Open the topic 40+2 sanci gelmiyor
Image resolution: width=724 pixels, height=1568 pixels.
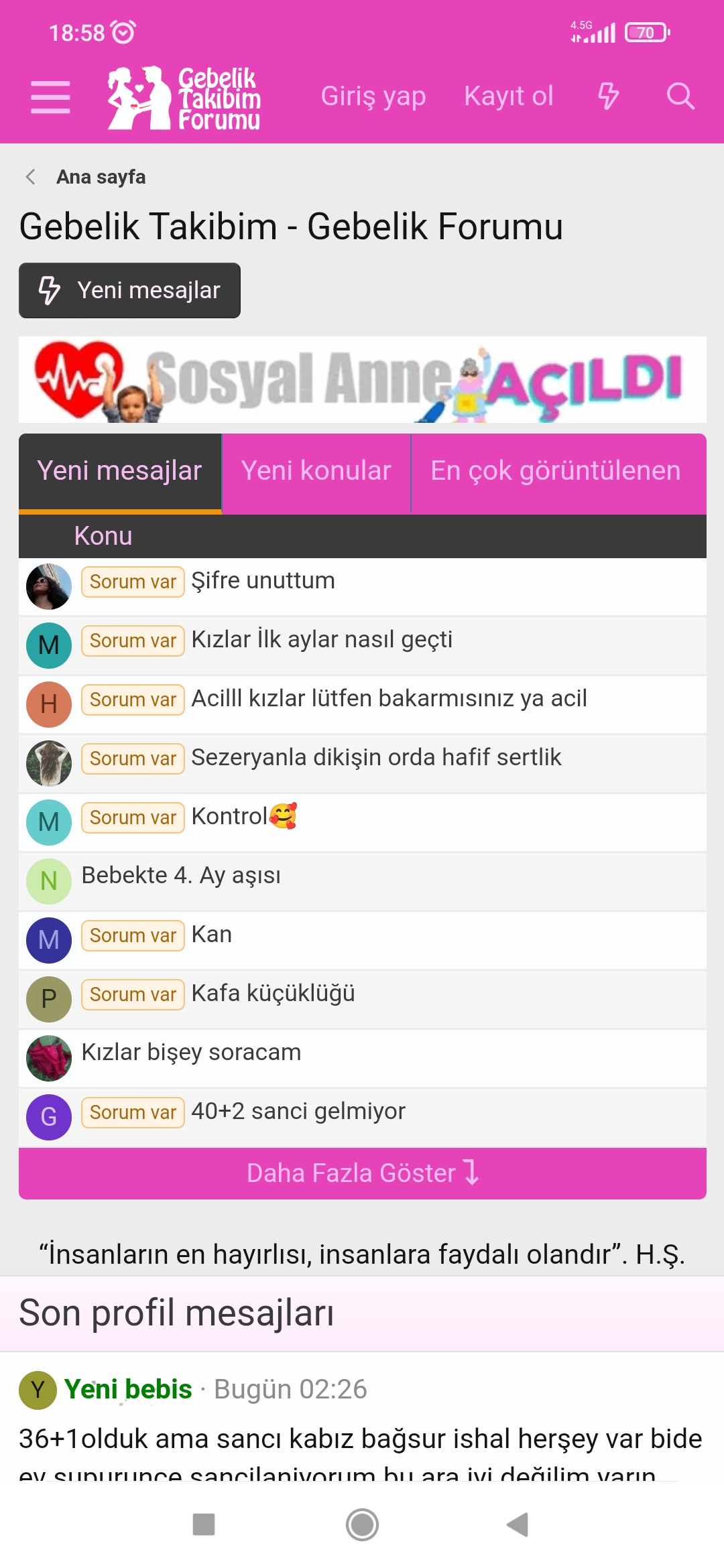298,1112
